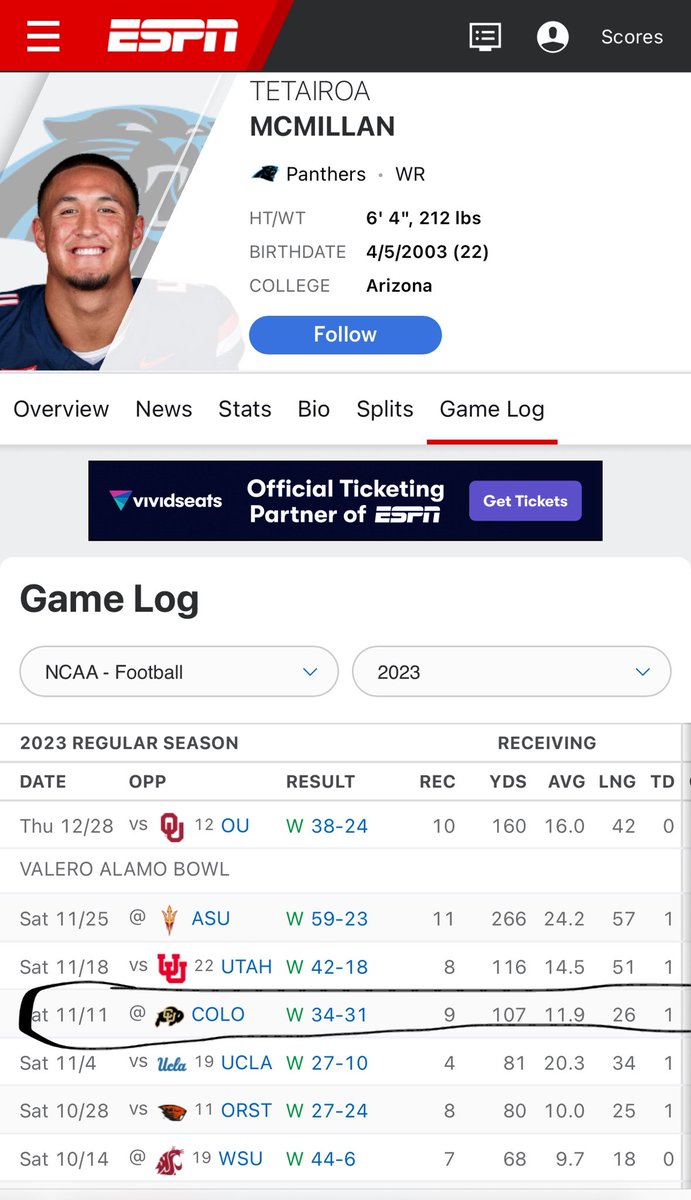
Task: Switch to the Splits tab
Action: click(x=385, y=409)
